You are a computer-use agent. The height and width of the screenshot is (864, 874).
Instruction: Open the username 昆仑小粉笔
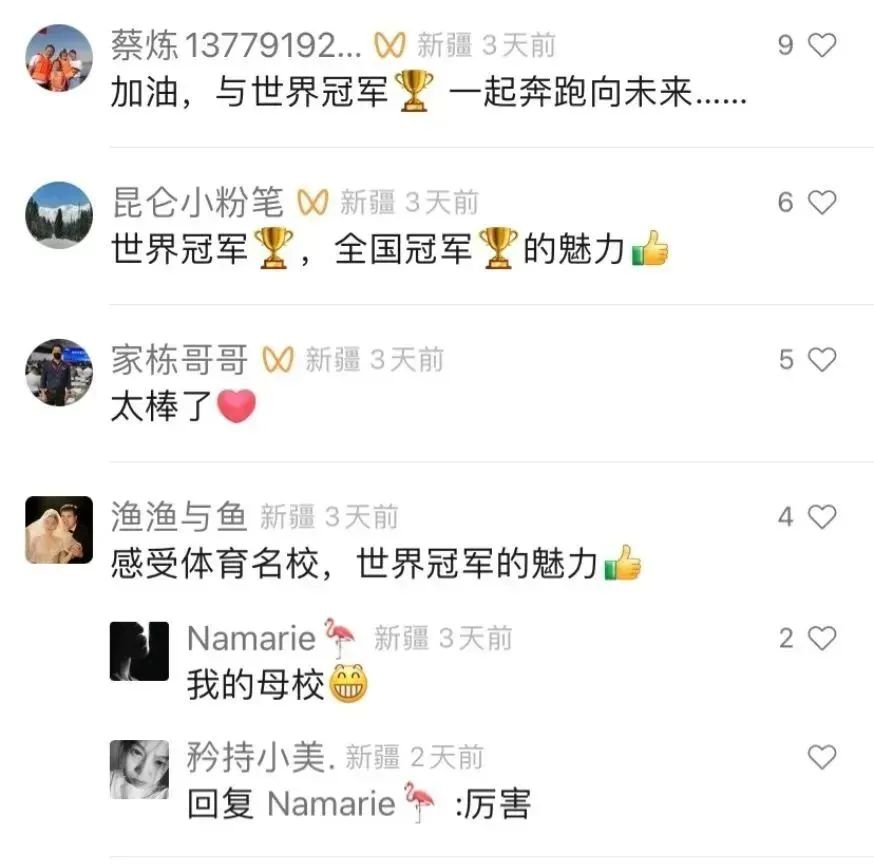pyautogui.click(x=197, y=203)
